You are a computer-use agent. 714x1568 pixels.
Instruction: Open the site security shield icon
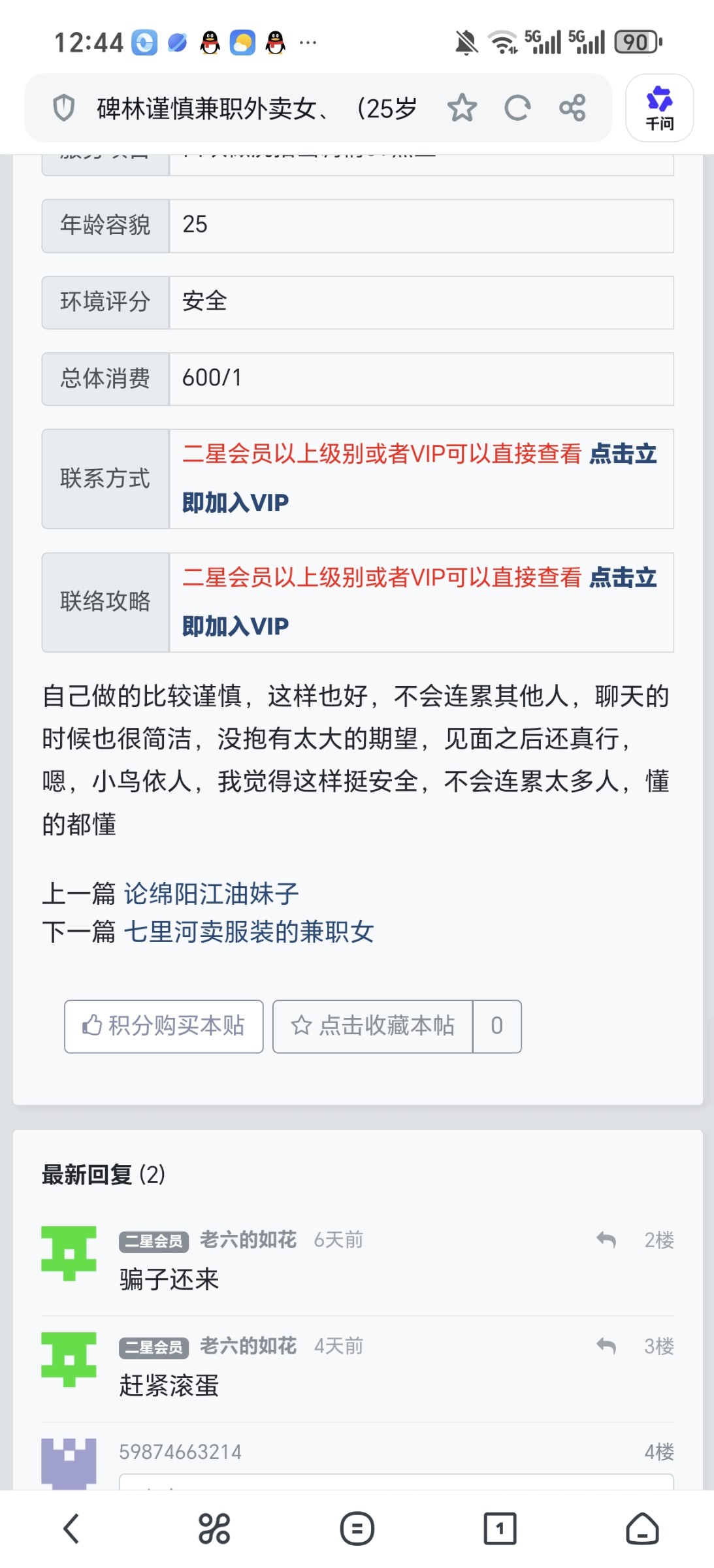click(64, 108)
